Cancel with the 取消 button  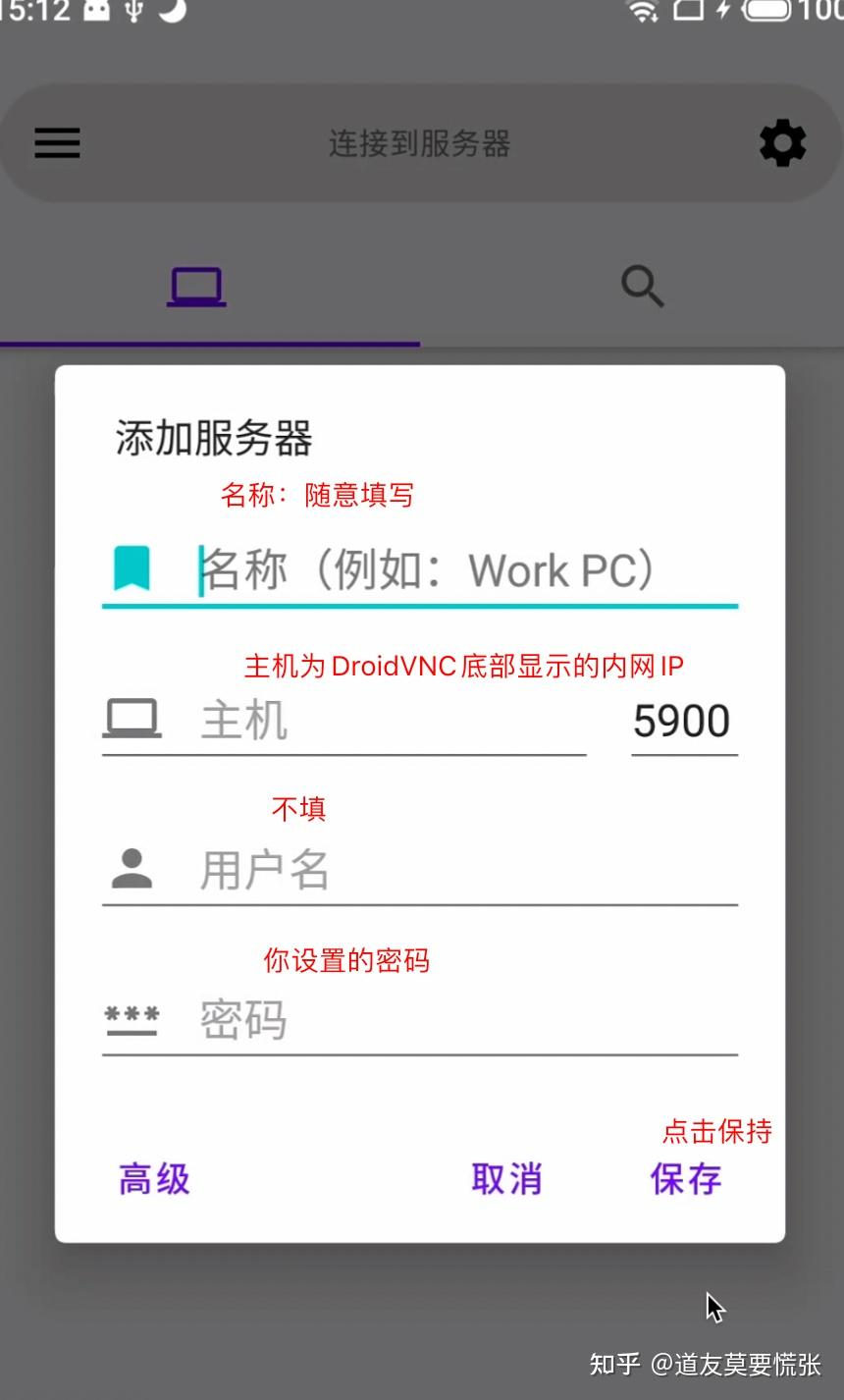(x=506, y=1179)
